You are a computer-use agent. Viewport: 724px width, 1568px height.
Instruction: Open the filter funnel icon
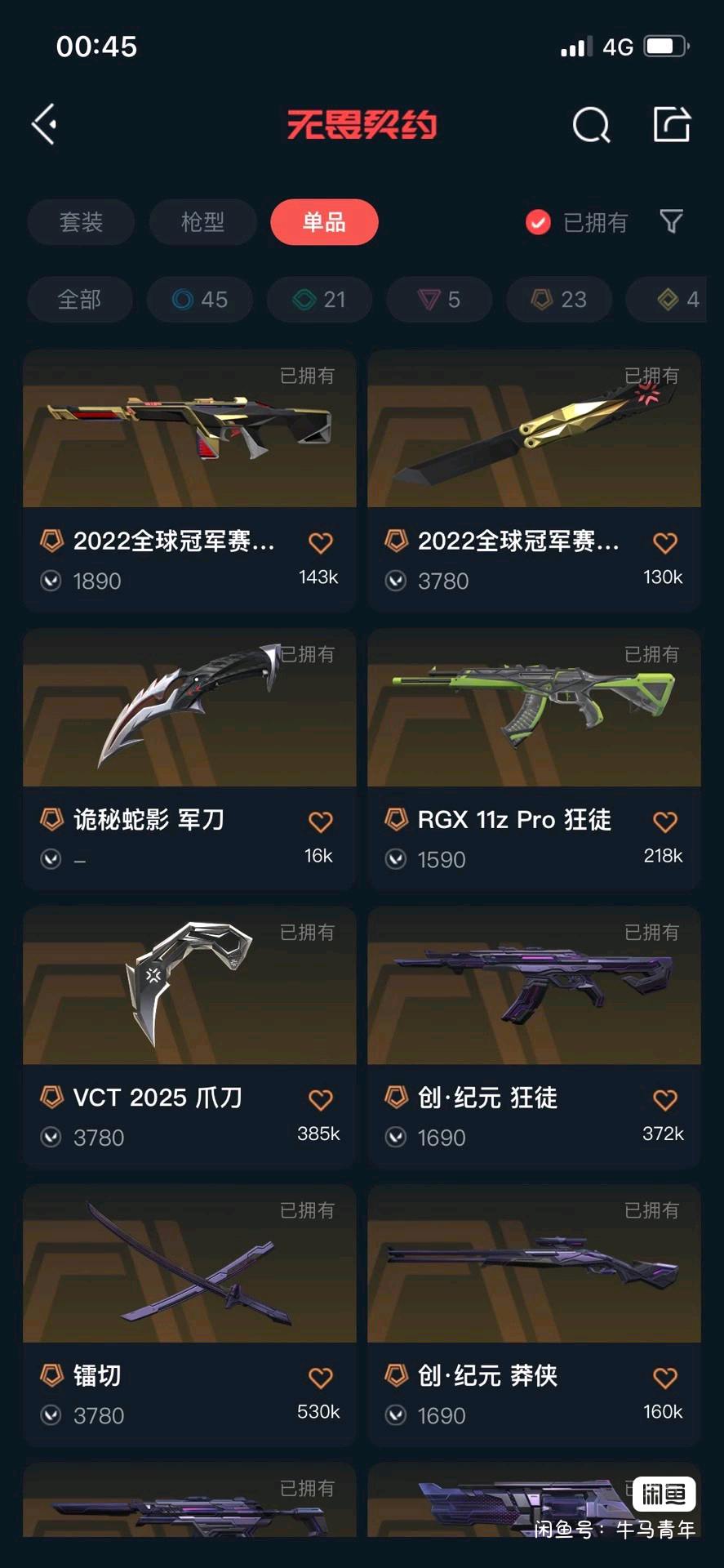click(x=671, y=220)
